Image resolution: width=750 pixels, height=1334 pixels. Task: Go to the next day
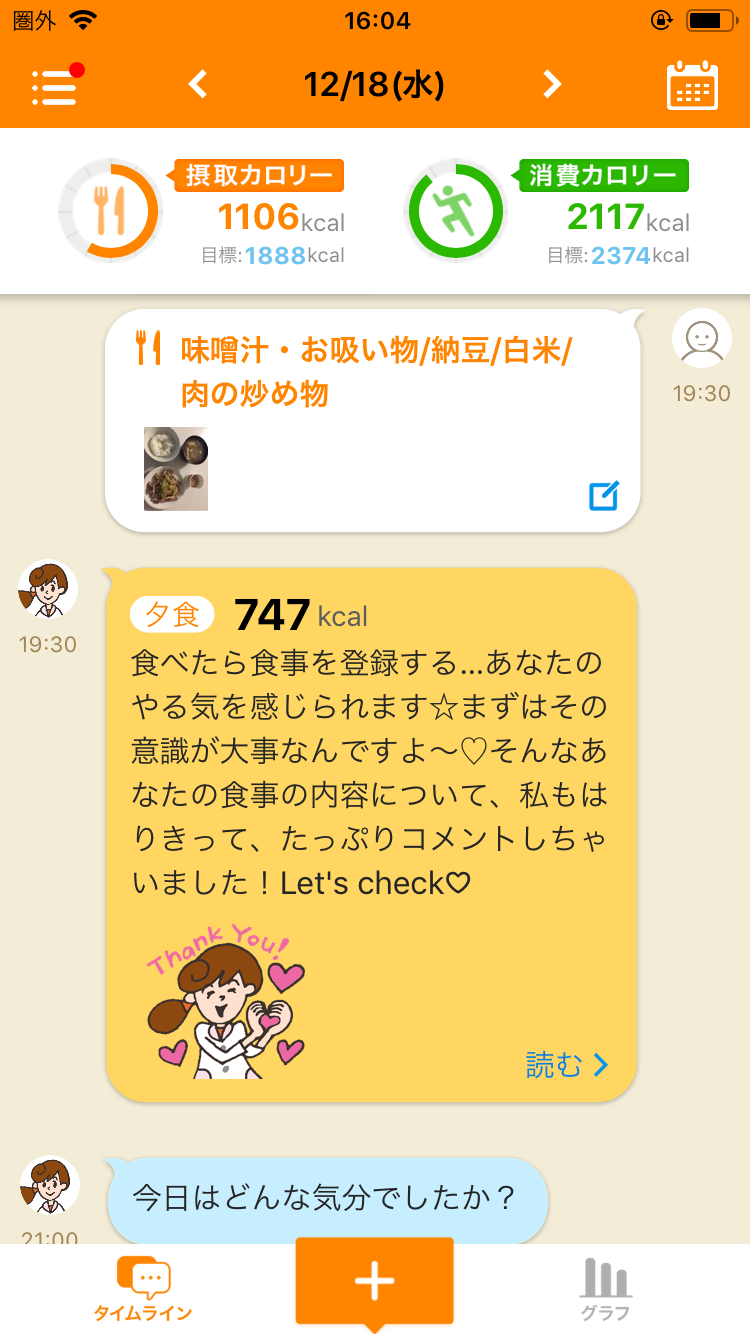(x=552, y=85)
